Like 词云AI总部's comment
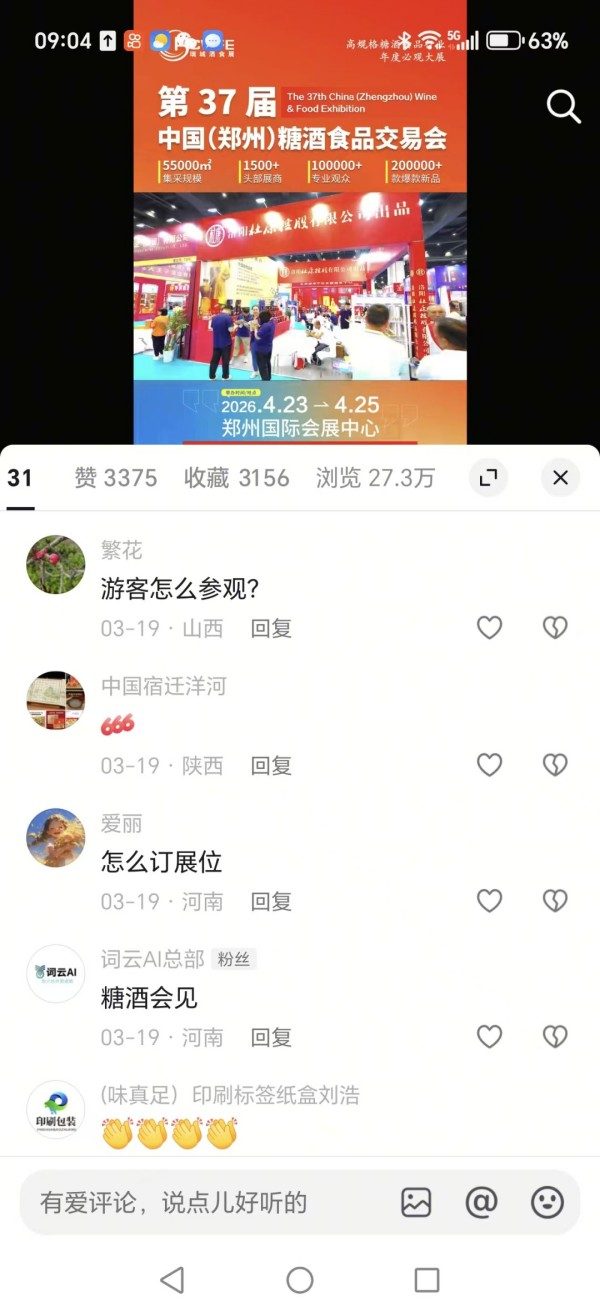 489,1037
